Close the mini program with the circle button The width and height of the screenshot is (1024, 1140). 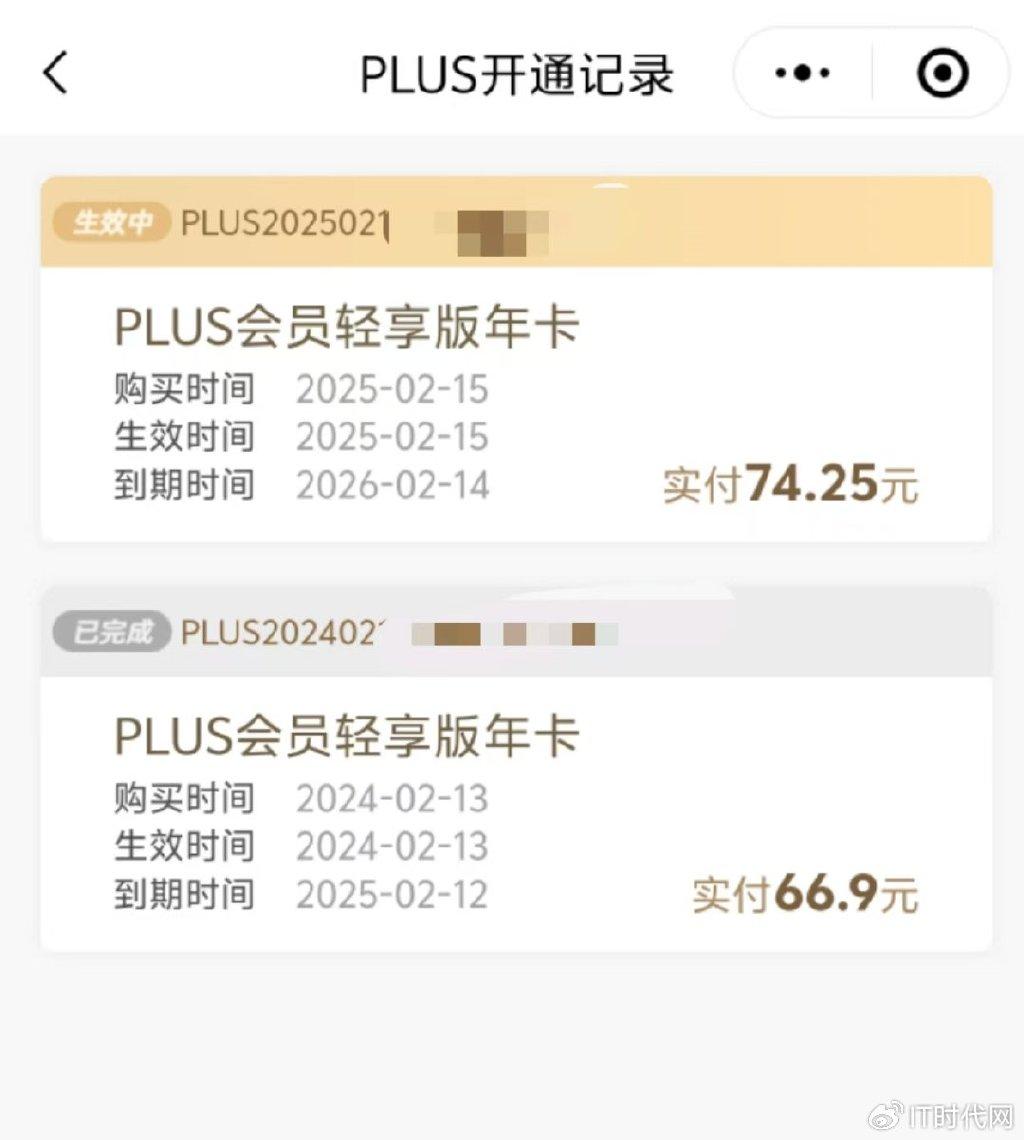[x=942, y=73]
